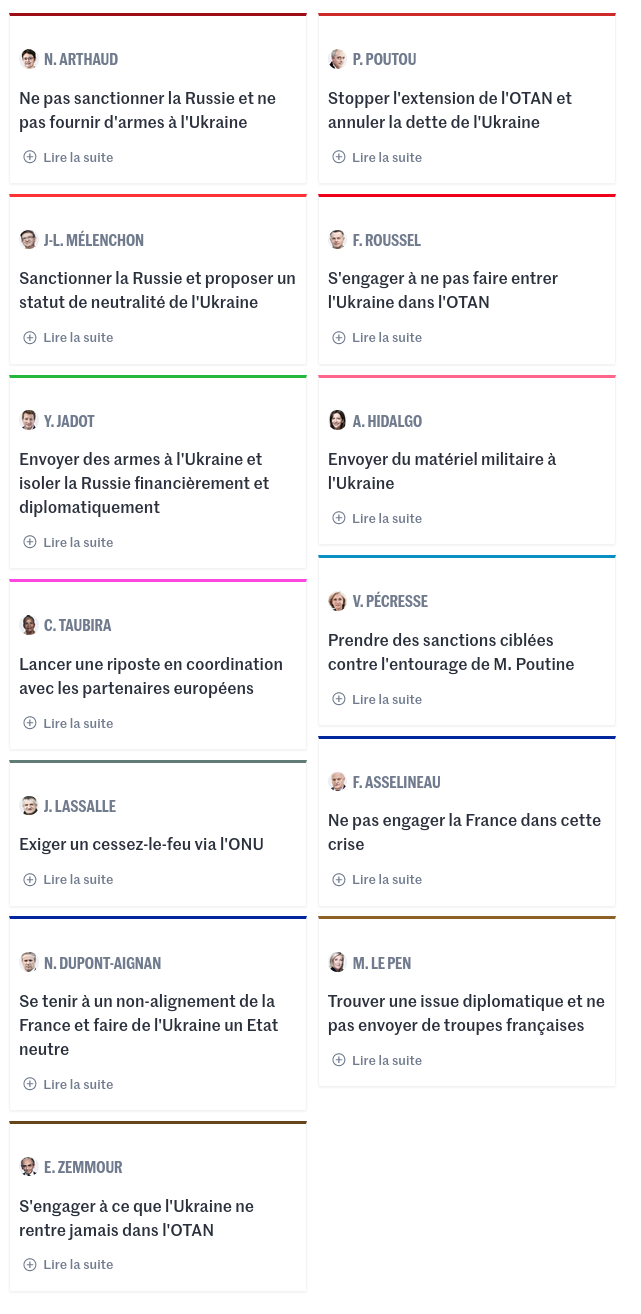Expand Y. Jadot's 'Lire la suite'
This screenshot has height=1314, width=641.
[x=68, y=542]
